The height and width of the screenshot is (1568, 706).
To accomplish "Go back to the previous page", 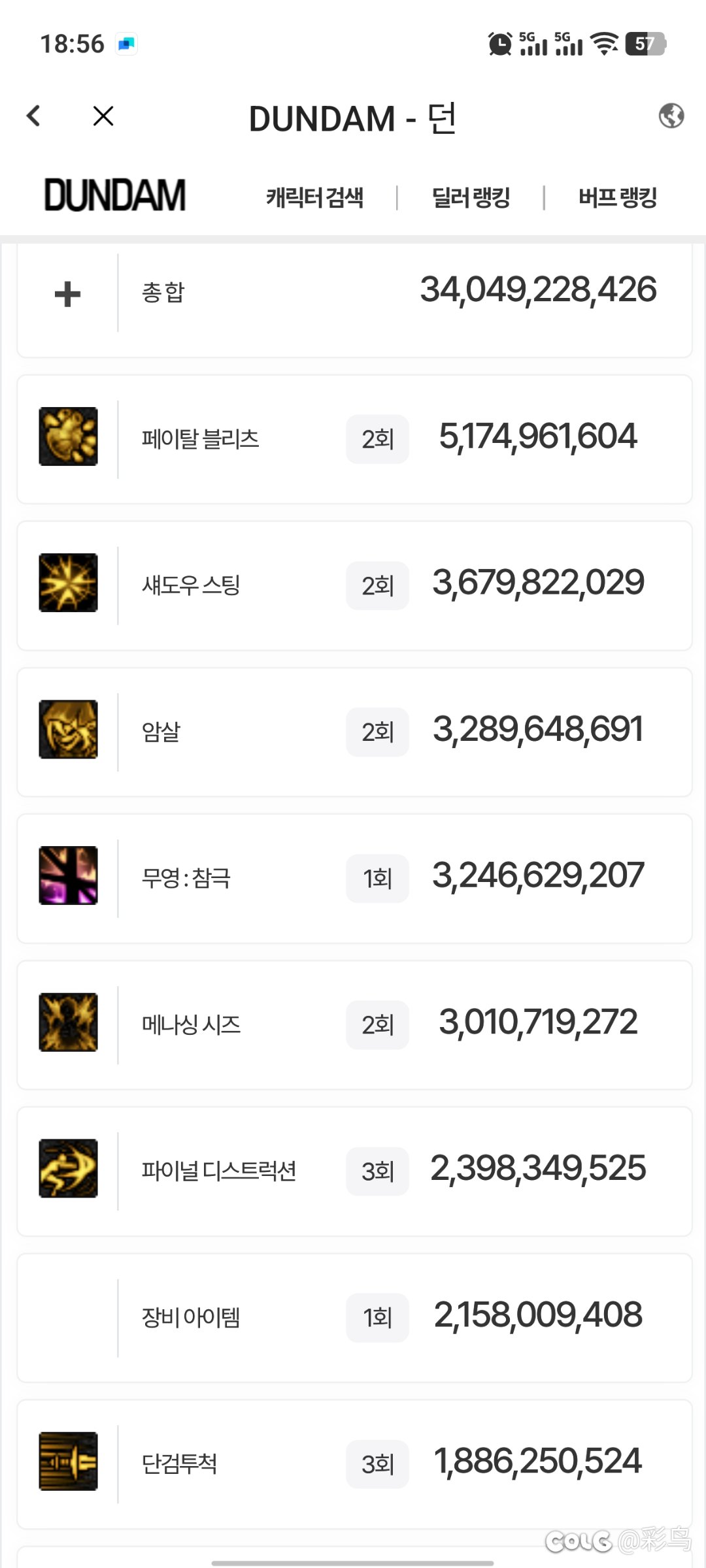I will (x=34, y=116).
